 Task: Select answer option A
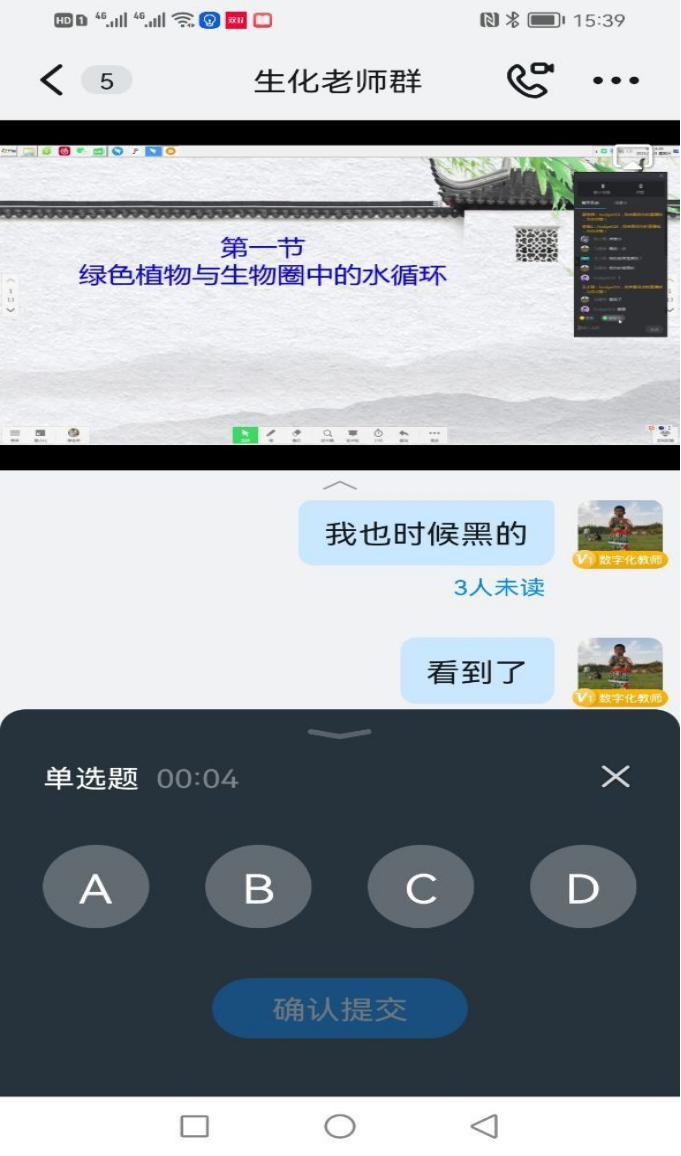tap(96, 887)
